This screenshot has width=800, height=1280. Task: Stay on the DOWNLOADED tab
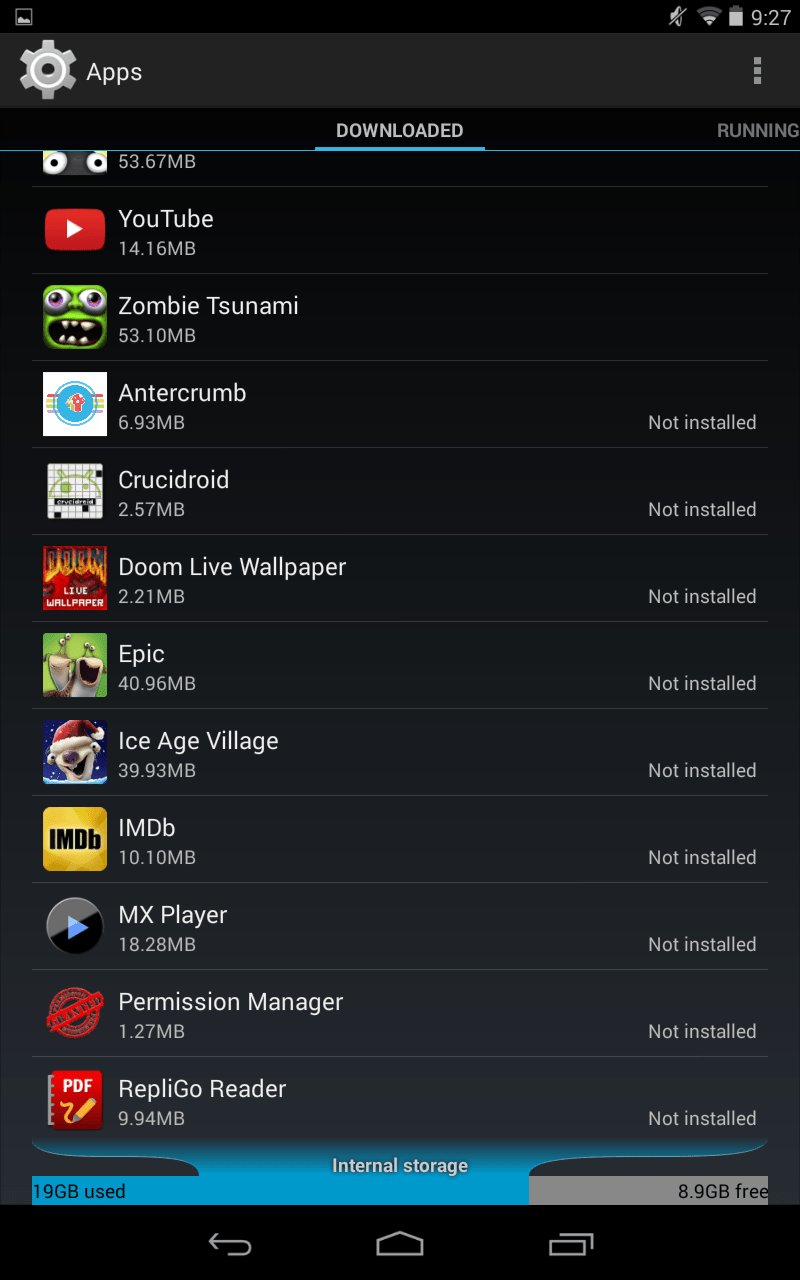click(399, 130)
